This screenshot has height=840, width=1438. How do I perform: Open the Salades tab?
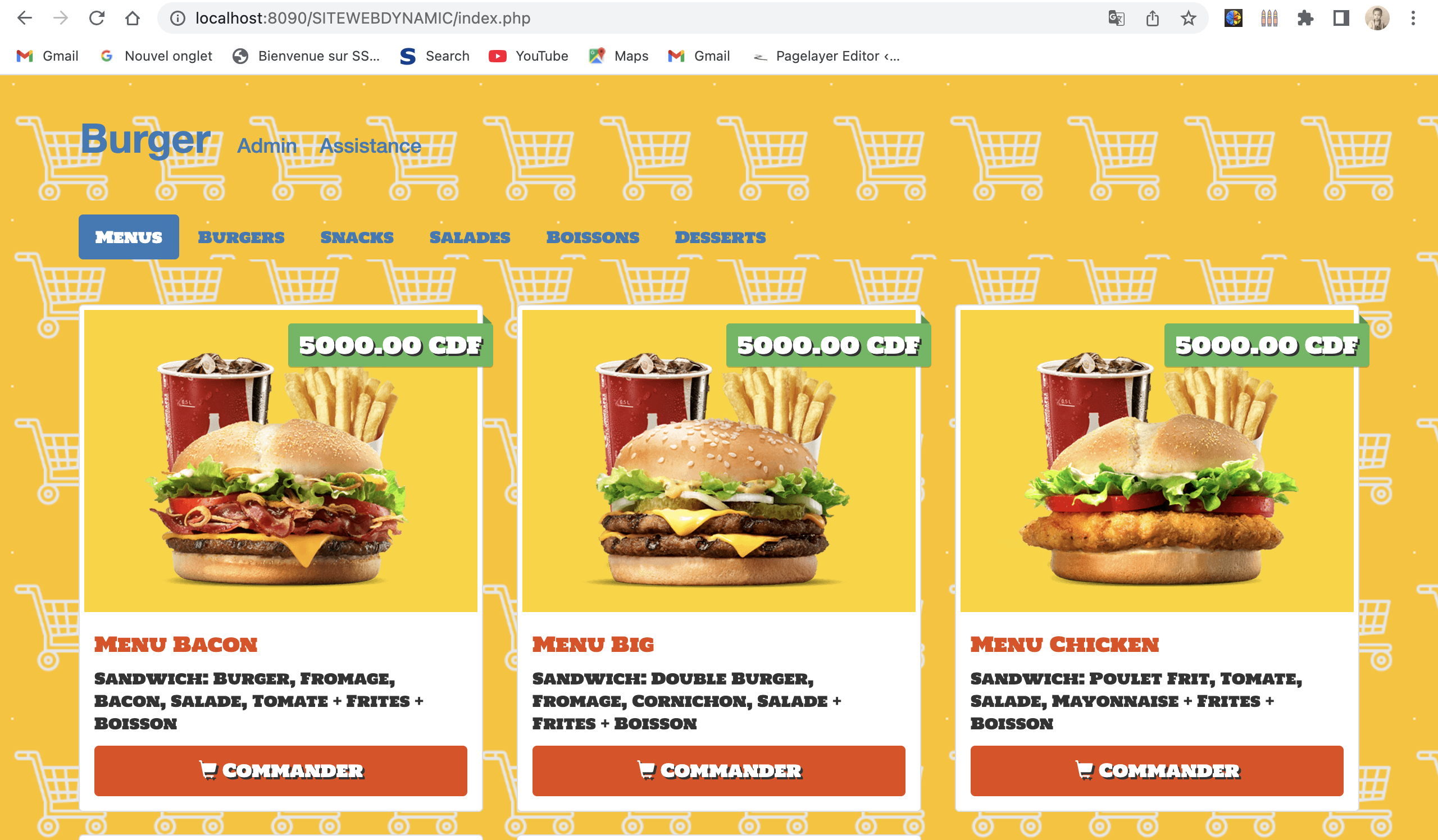point(470,237)
